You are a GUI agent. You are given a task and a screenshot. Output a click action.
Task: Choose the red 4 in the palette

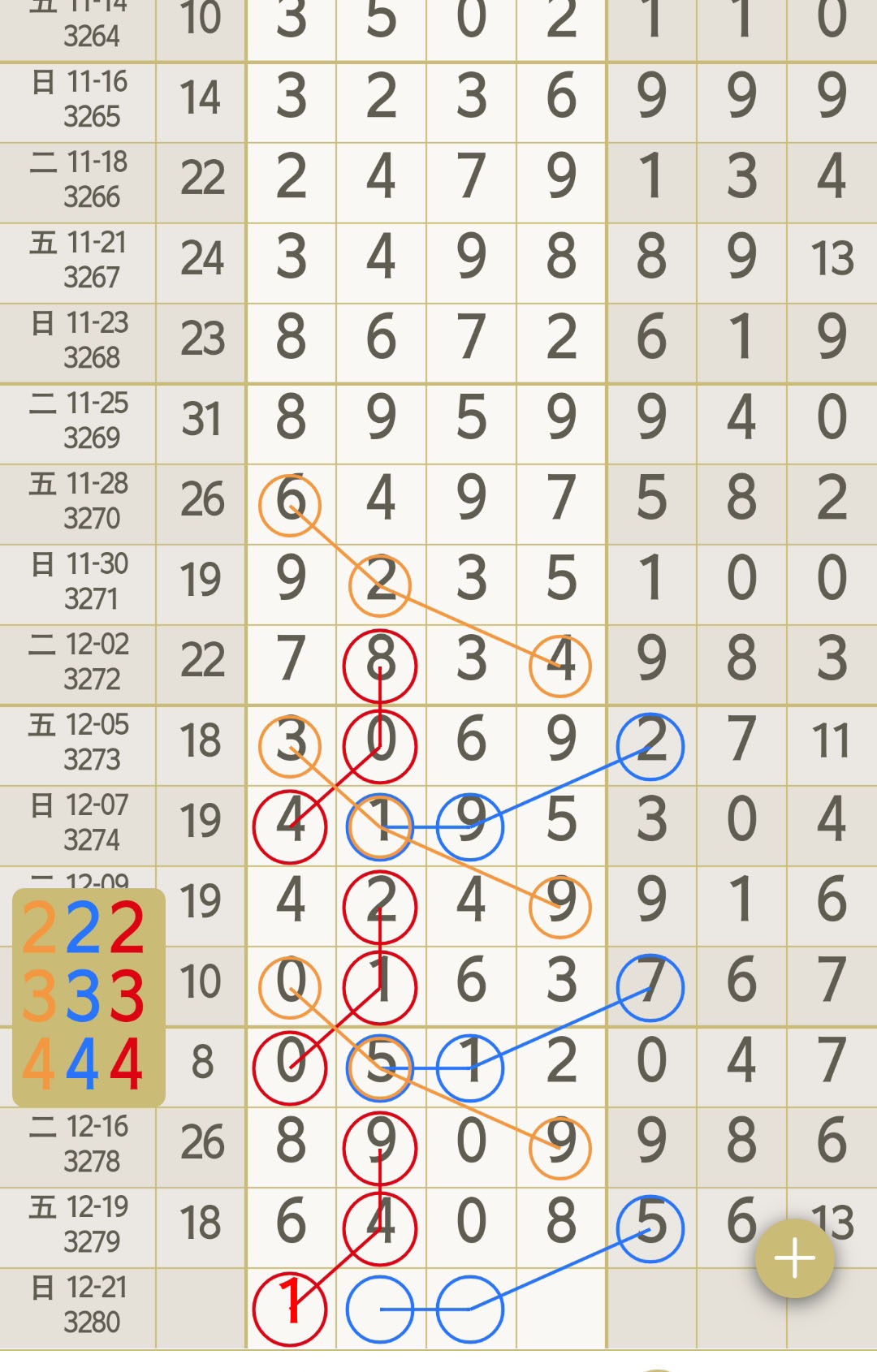tap(127, 1064)
